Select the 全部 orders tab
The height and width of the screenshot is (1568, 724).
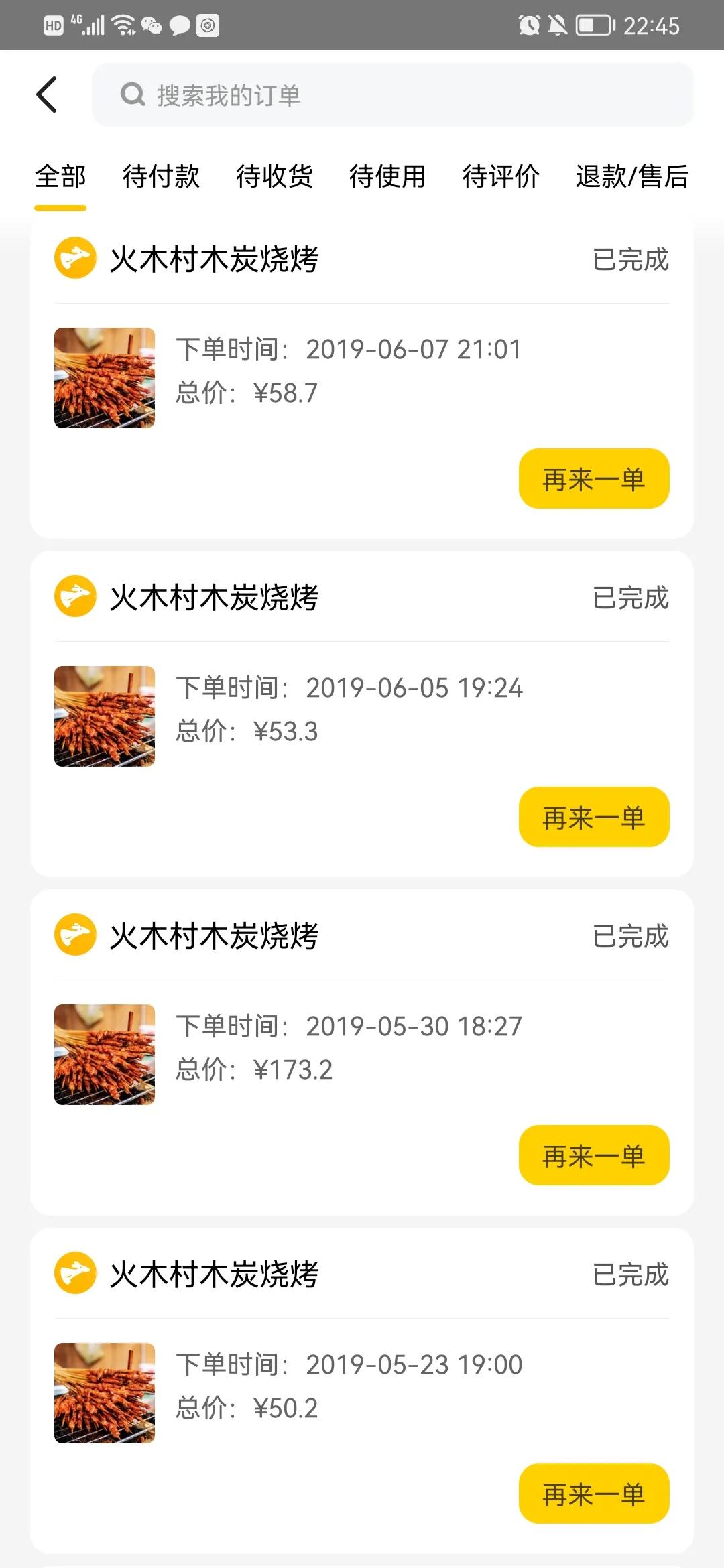(60, 176)
